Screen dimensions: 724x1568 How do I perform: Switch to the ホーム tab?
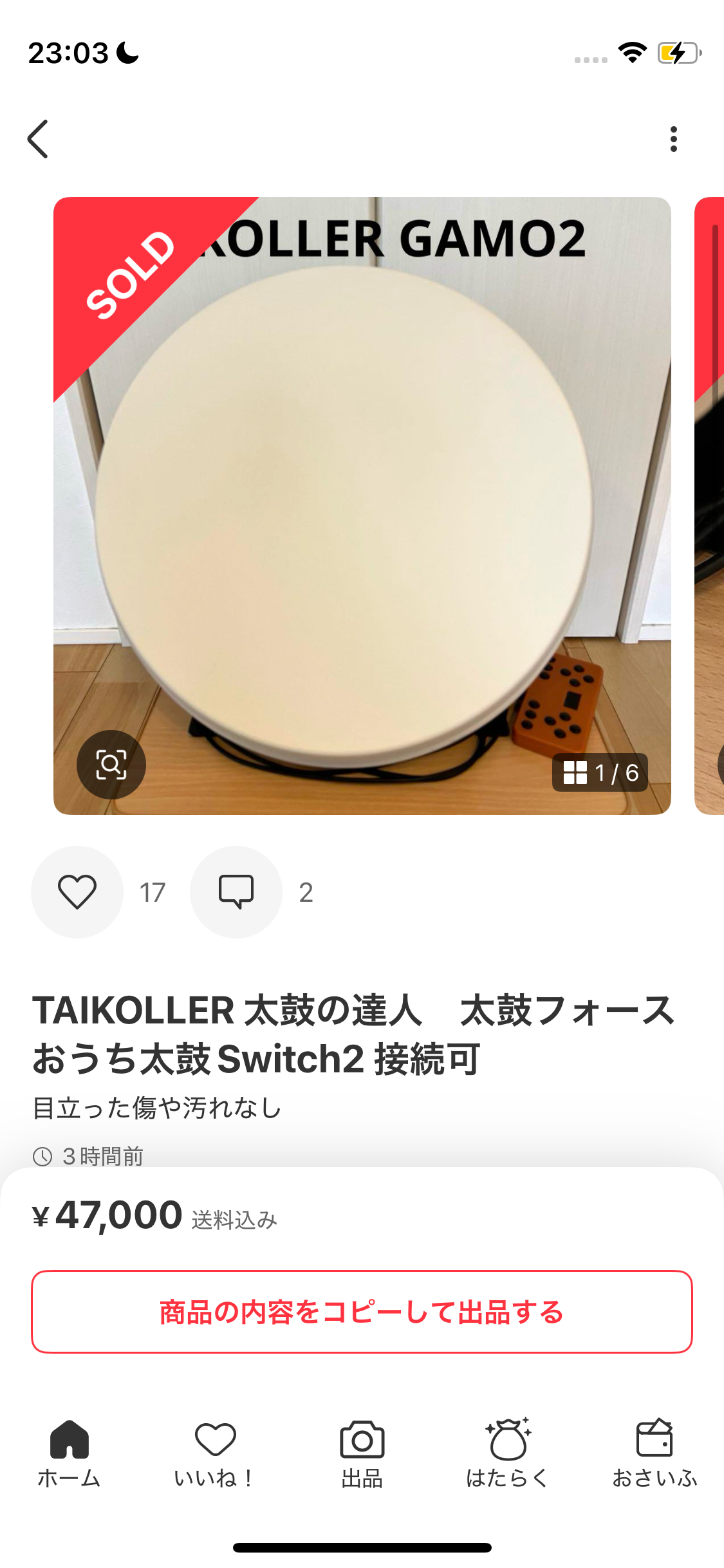70,1453
